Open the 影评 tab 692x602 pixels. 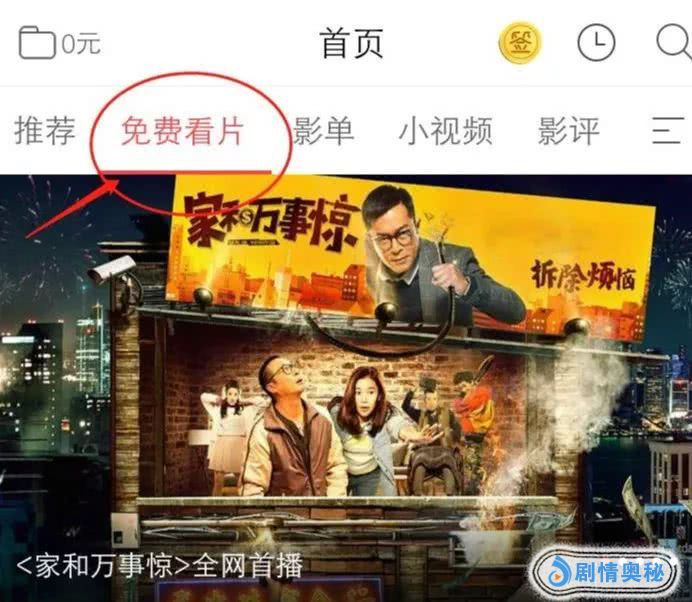coord(568,131)
